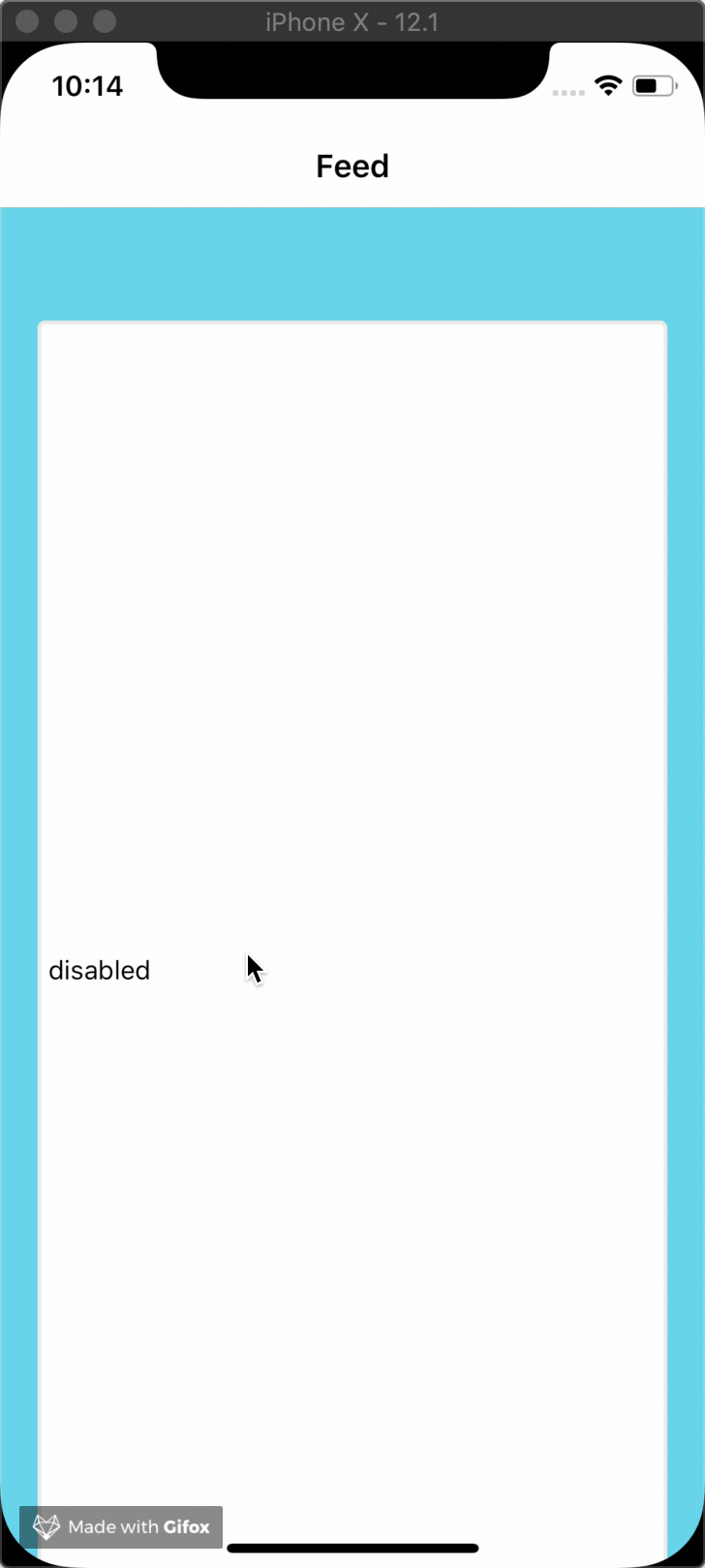
Task: Tap the home indicator bar at the bottom
Action: coord(352,1548)
